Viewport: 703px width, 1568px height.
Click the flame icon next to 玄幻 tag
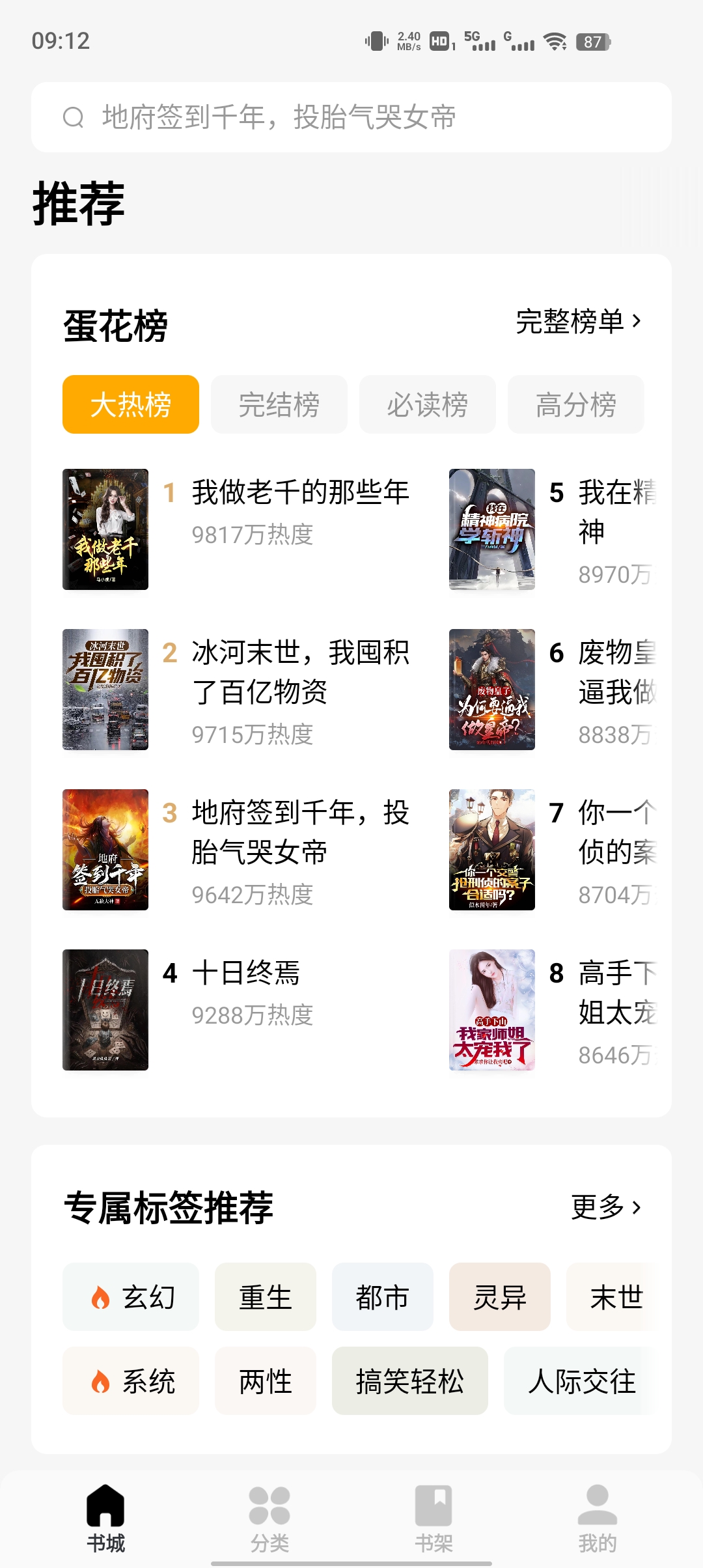100,1296
